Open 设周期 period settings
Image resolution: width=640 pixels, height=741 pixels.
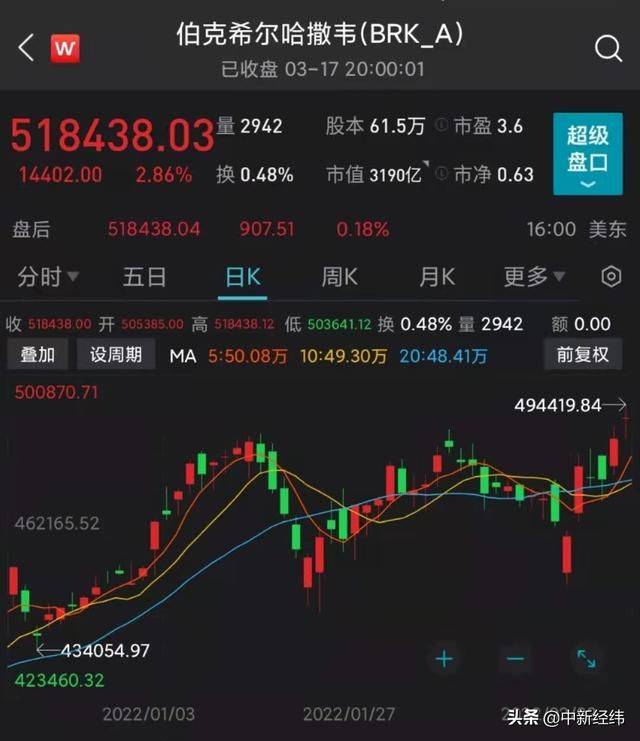coord(116,354)
